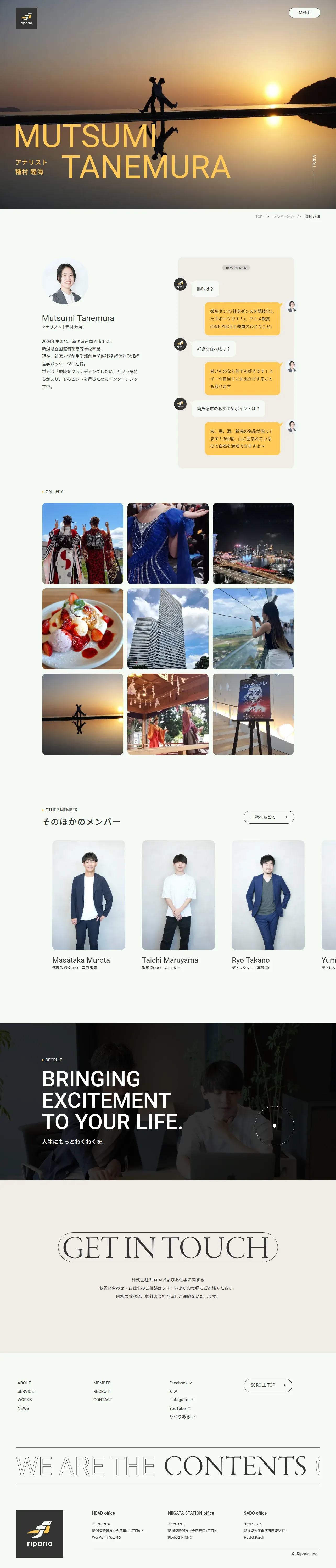Open the Les Misérables poster gallery photo
Image resolution: width=336 pixels, height=1568 pixels.
point(253,714)
